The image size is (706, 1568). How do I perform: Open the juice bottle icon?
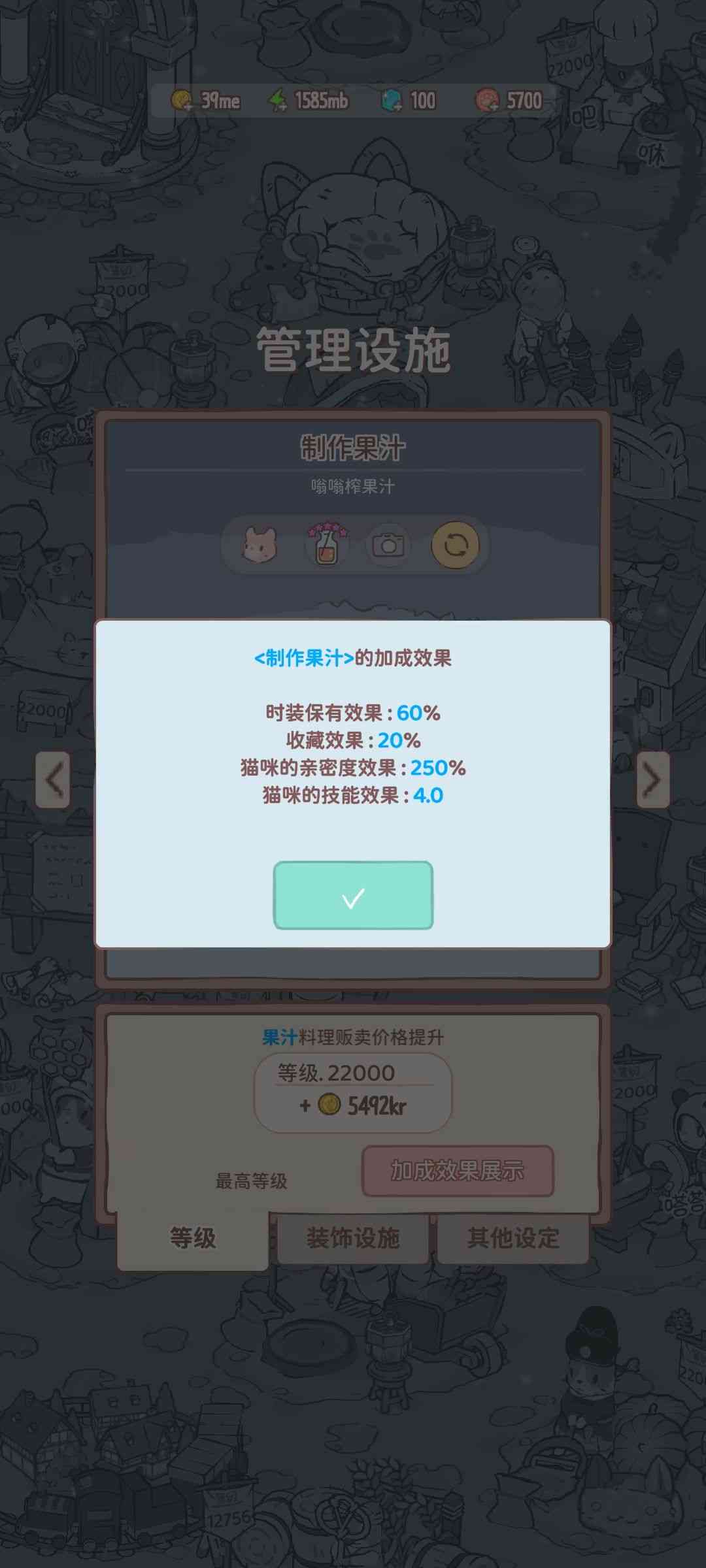(326, 545)
